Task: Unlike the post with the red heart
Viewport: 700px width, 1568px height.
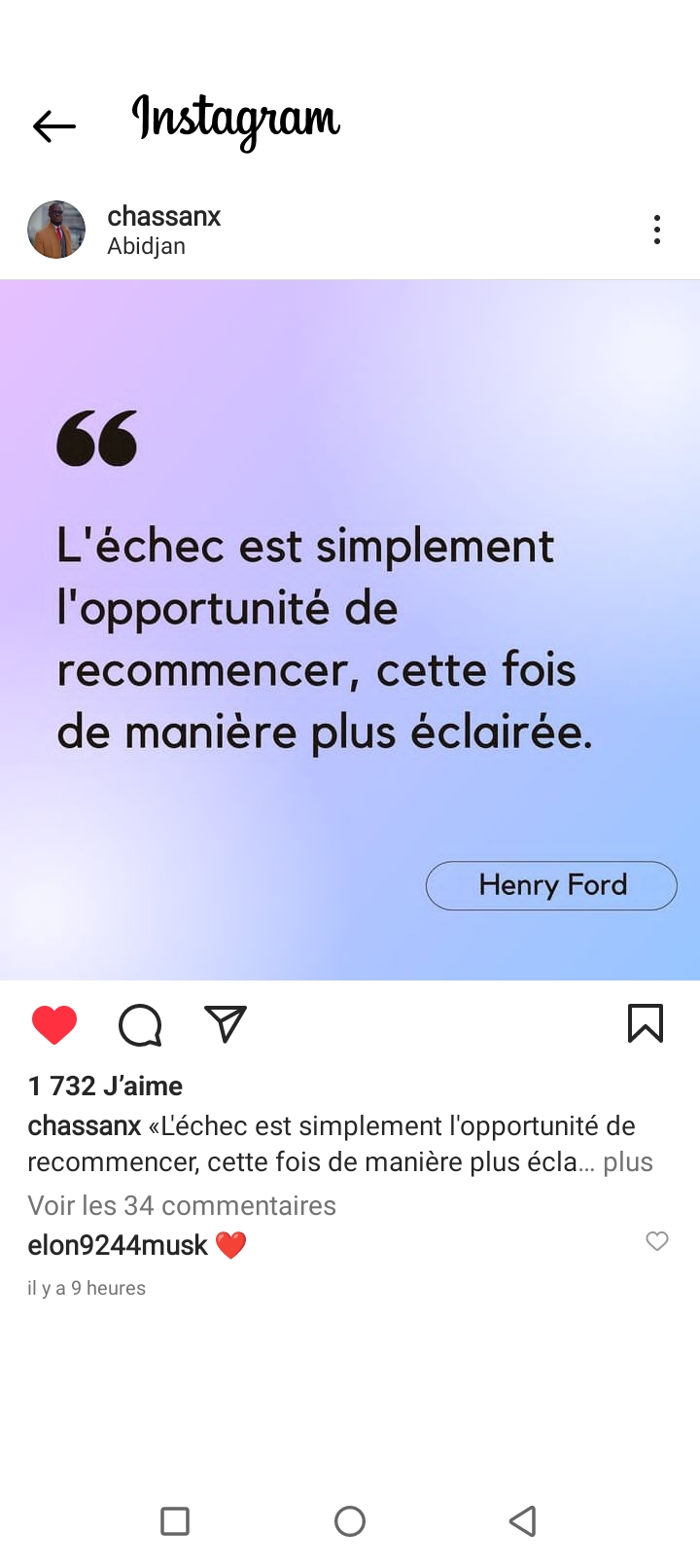Action: [x=54, y=1025]
